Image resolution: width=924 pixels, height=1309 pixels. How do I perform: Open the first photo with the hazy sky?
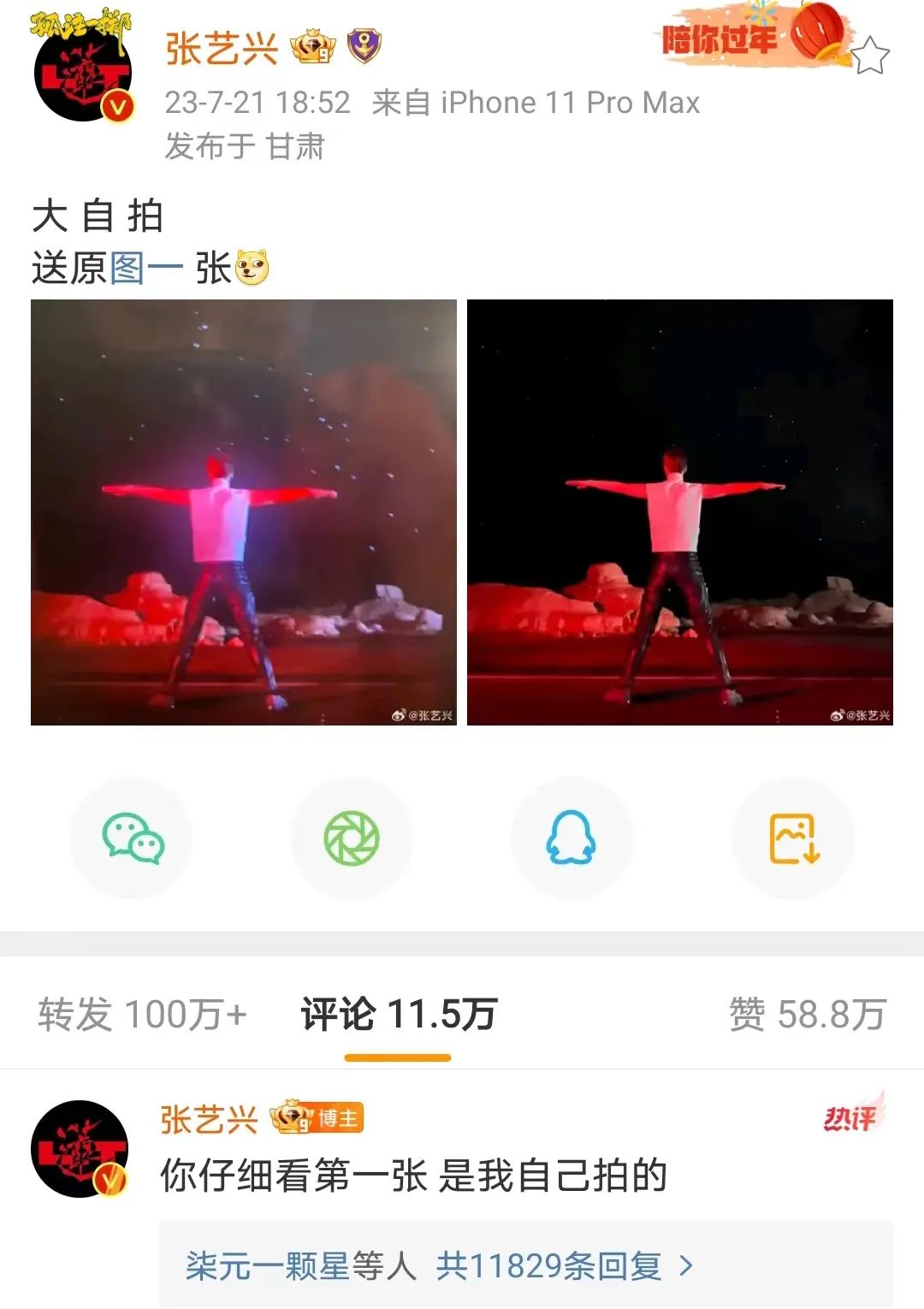pyautogui.click(x=244, y=512)
